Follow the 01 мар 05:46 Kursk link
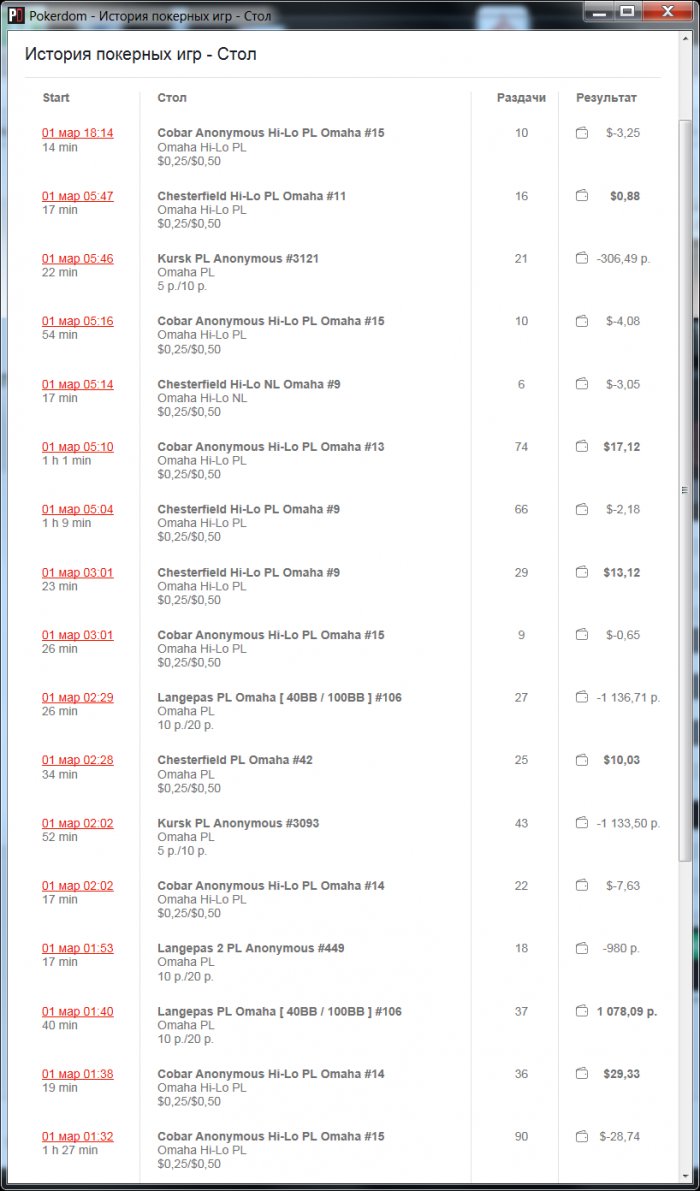 click(77, 259)
